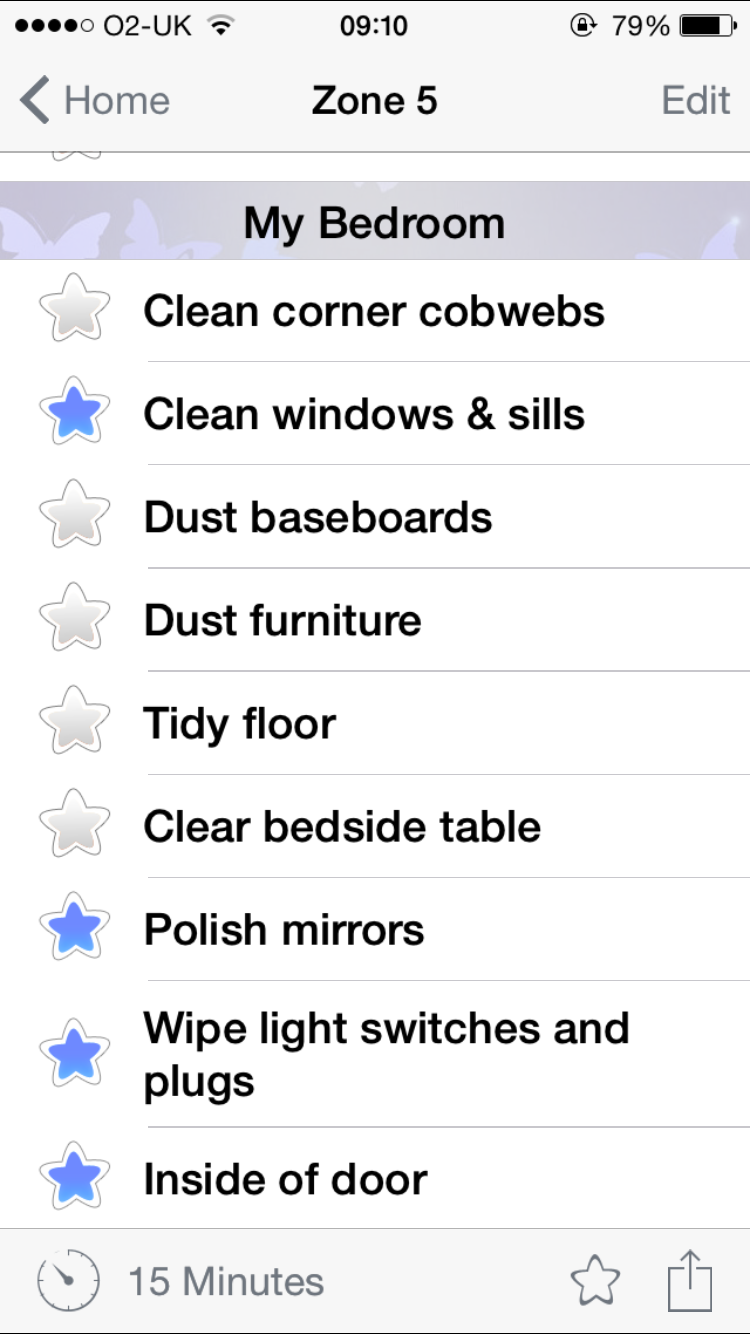Tap the star icon in bottom toolbar
Image resolution: width=750 pixels, height=1334 pixels.
pyautogui.click(x=595, y=1281)
